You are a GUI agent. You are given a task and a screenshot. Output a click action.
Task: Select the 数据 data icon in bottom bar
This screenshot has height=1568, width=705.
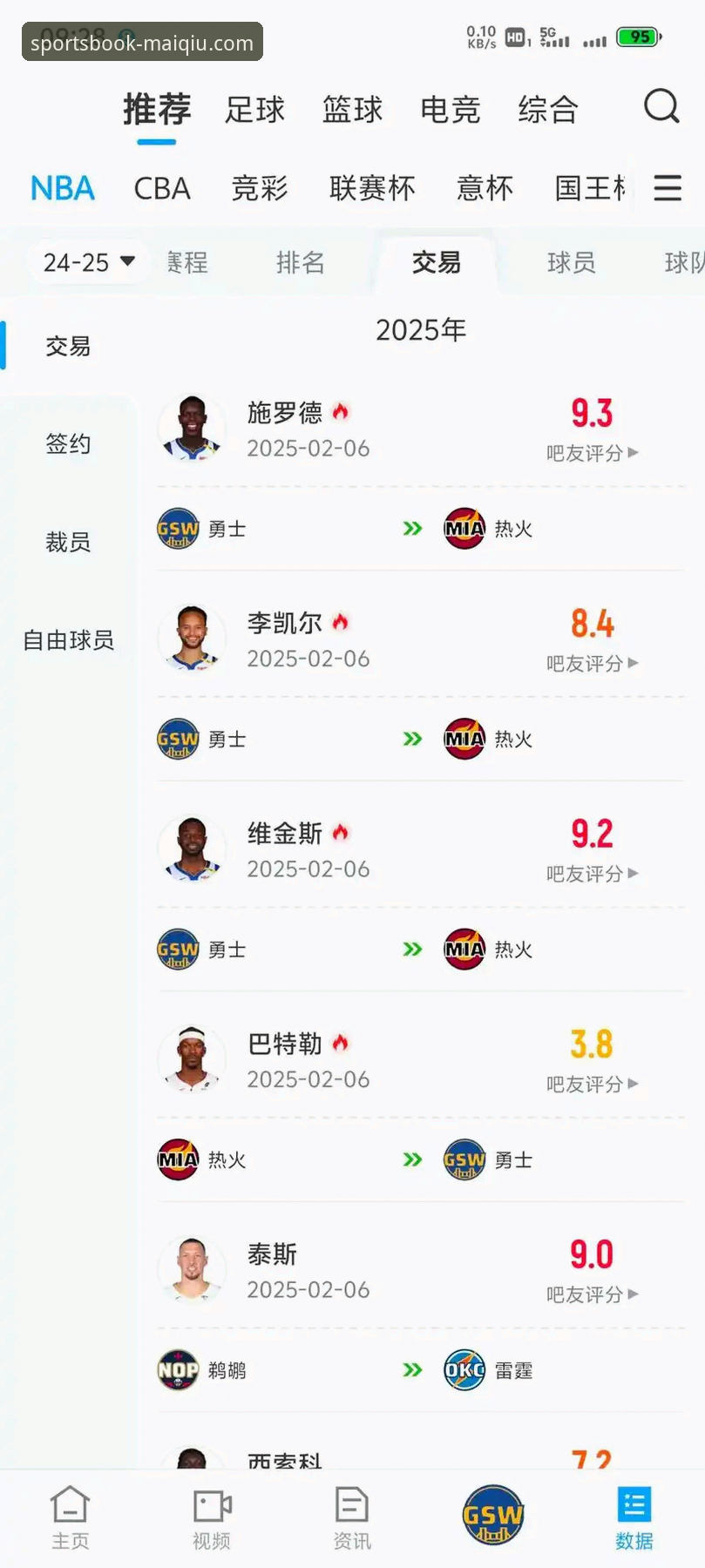[634, 1511]
